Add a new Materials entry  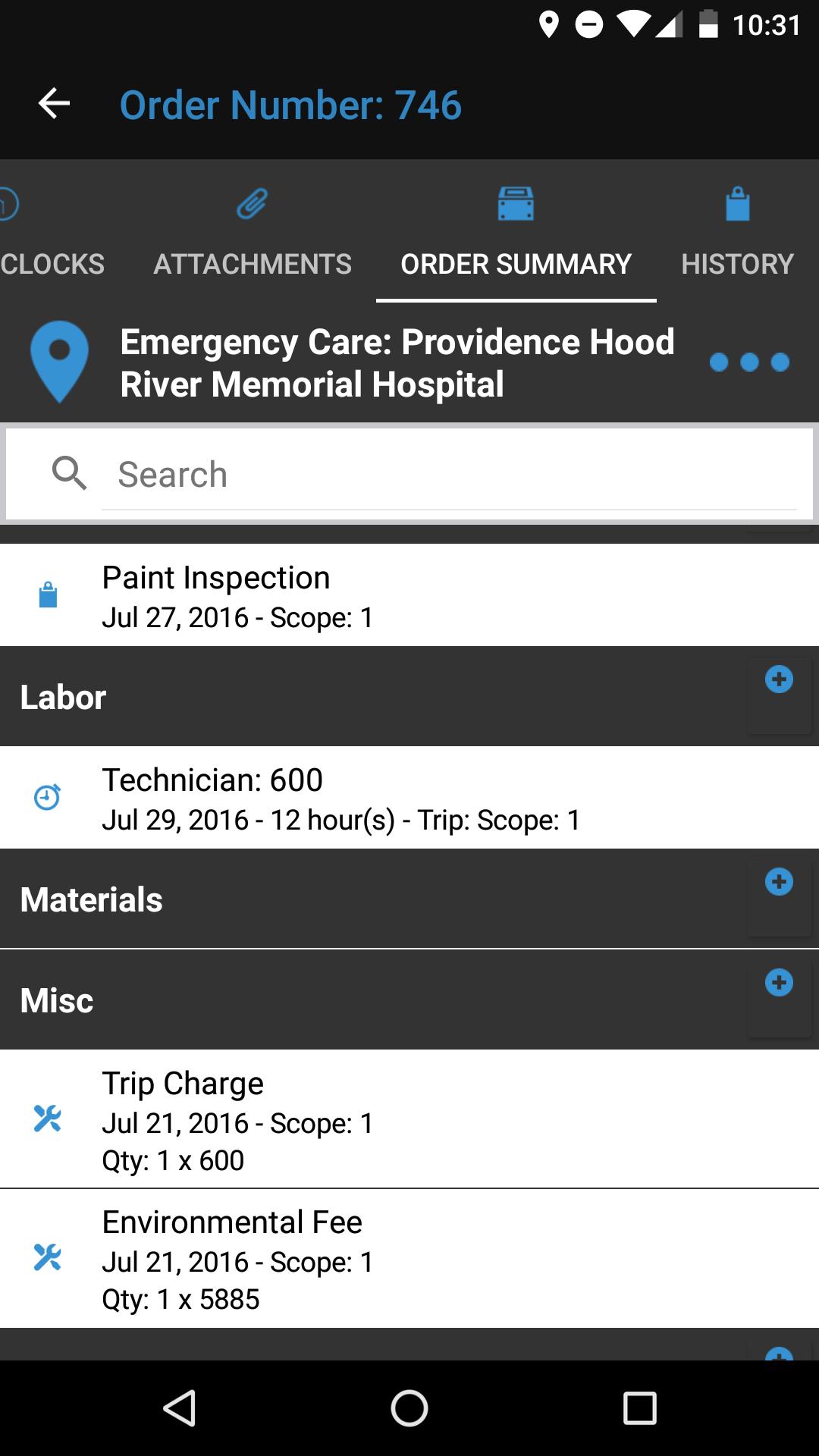pos(780,882)
